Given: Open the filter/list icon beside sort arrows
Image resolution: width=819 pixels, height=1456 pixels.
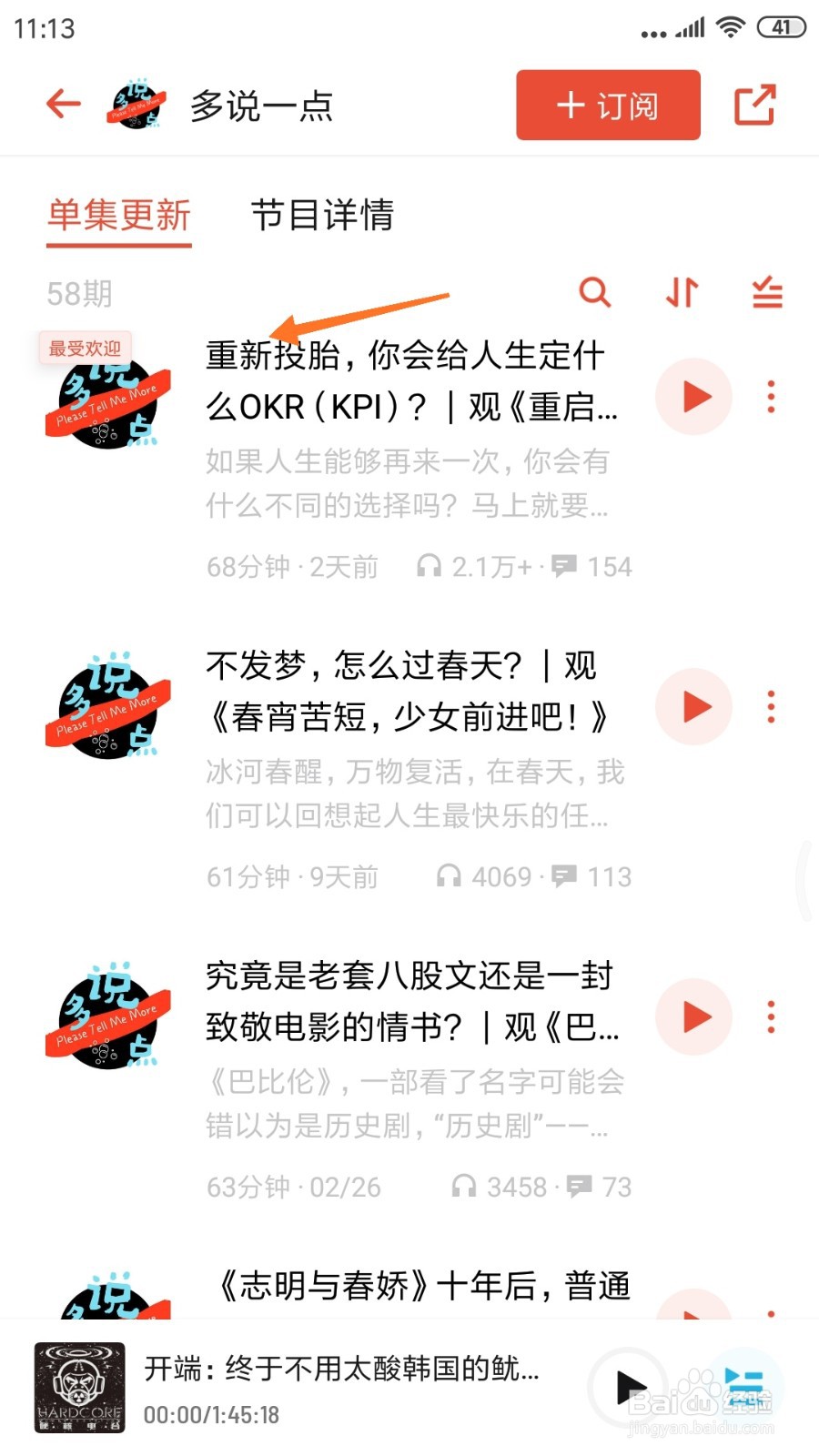Looking at the screenshot, I should (765, 293).
